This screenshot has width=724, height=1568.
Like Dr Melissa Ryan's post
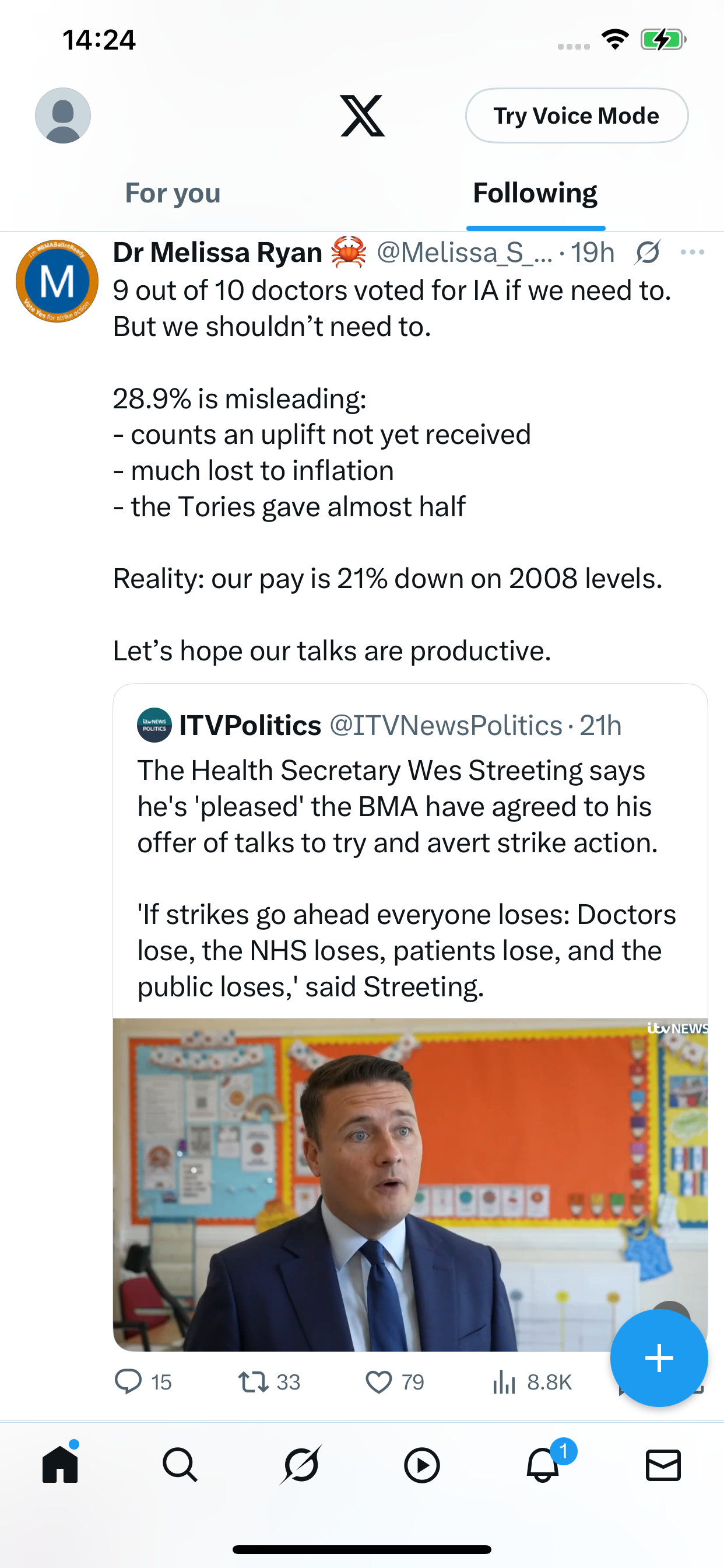point(394,1382)
